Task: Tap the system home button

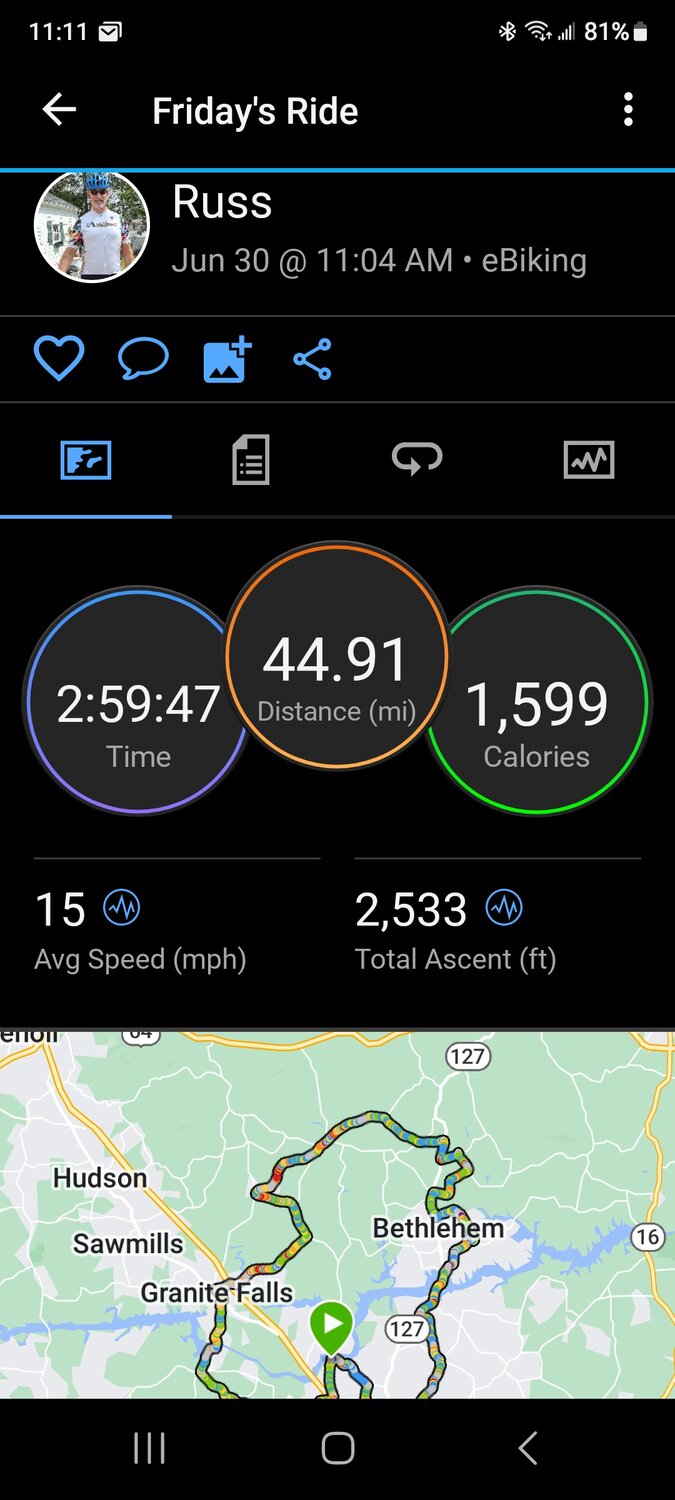Action: point(337,1447)
